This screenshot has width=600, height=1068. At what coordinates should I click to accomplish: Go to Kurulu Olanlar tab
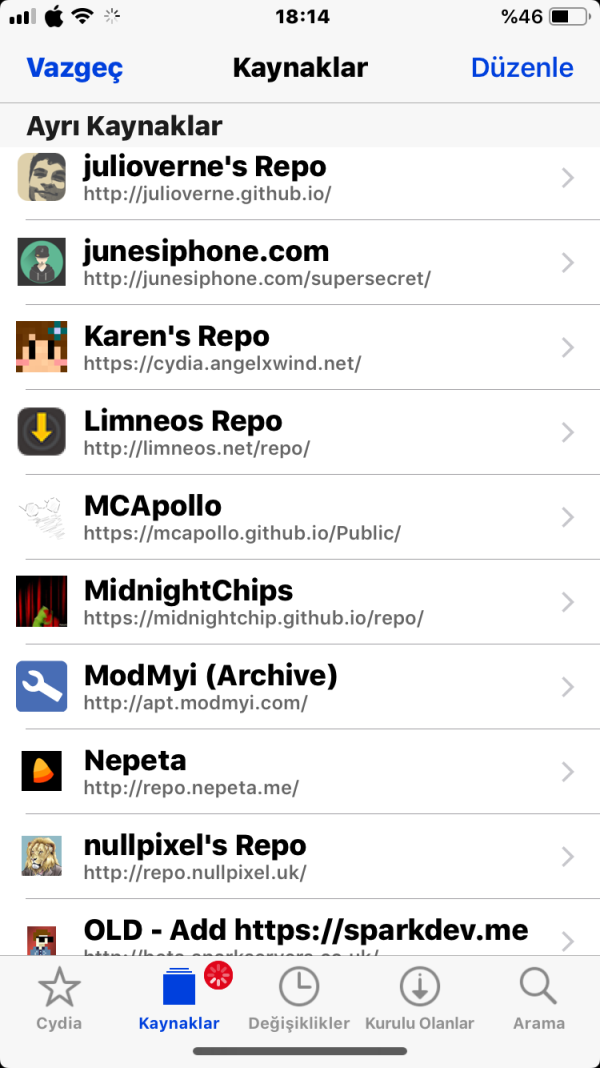[x=419, y=1000]
